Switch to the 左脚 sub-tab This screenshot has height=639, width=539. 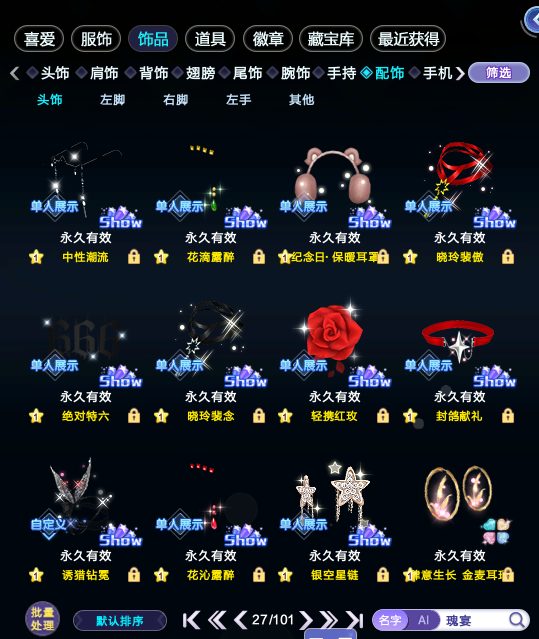coord(112,100)
